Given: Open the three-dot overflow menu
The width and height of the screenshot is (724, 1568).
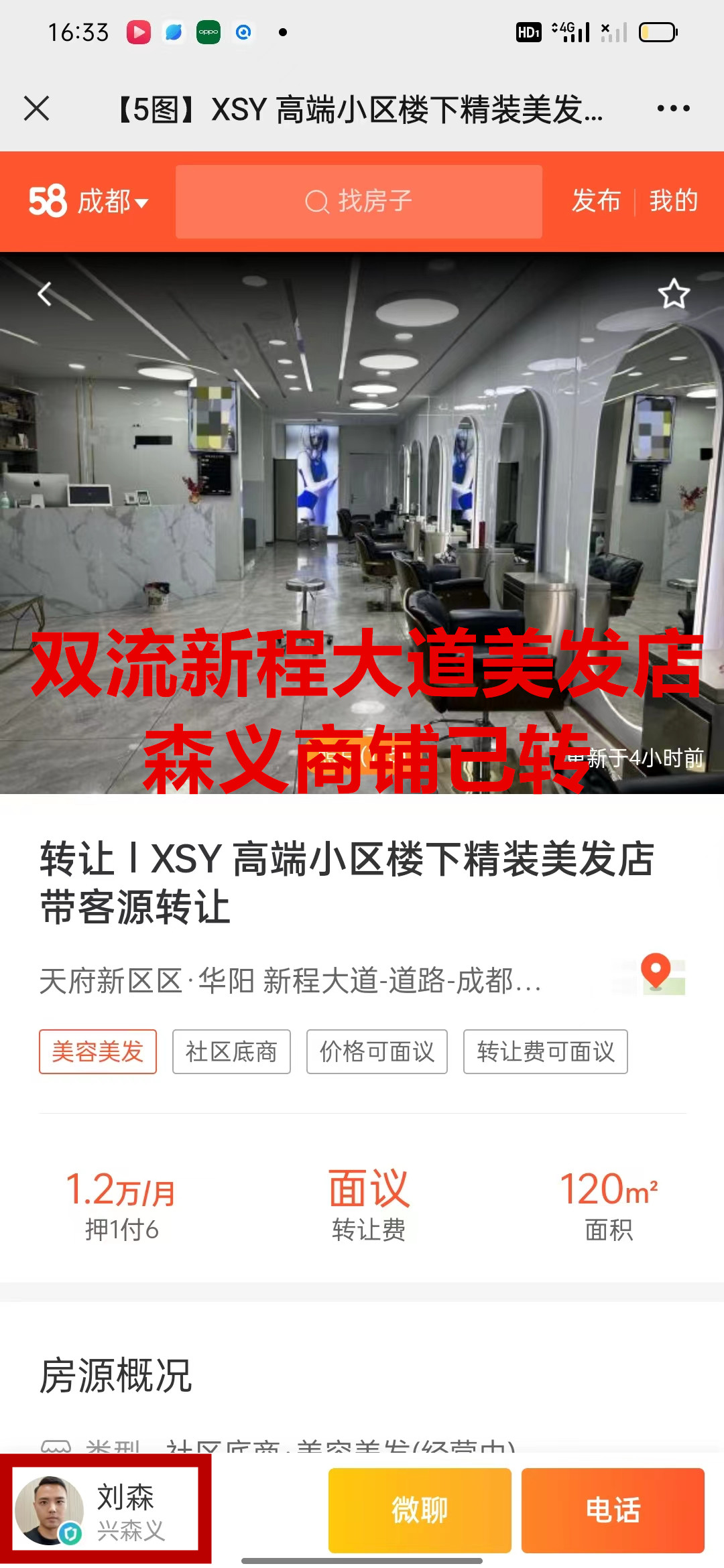Looking at the screenshot, I should click(673, 109).
